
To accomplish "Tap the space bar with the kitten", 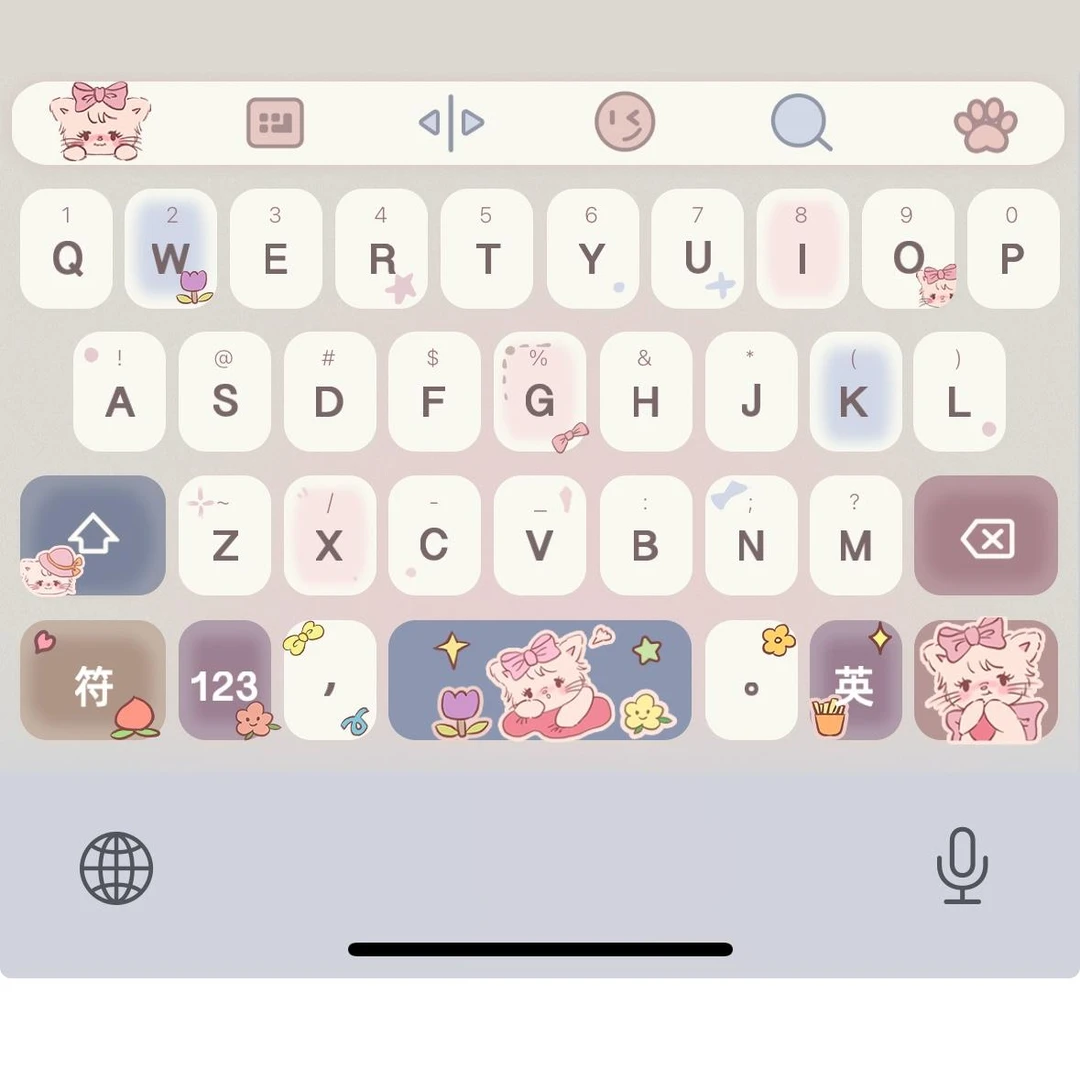I will 540,680.
